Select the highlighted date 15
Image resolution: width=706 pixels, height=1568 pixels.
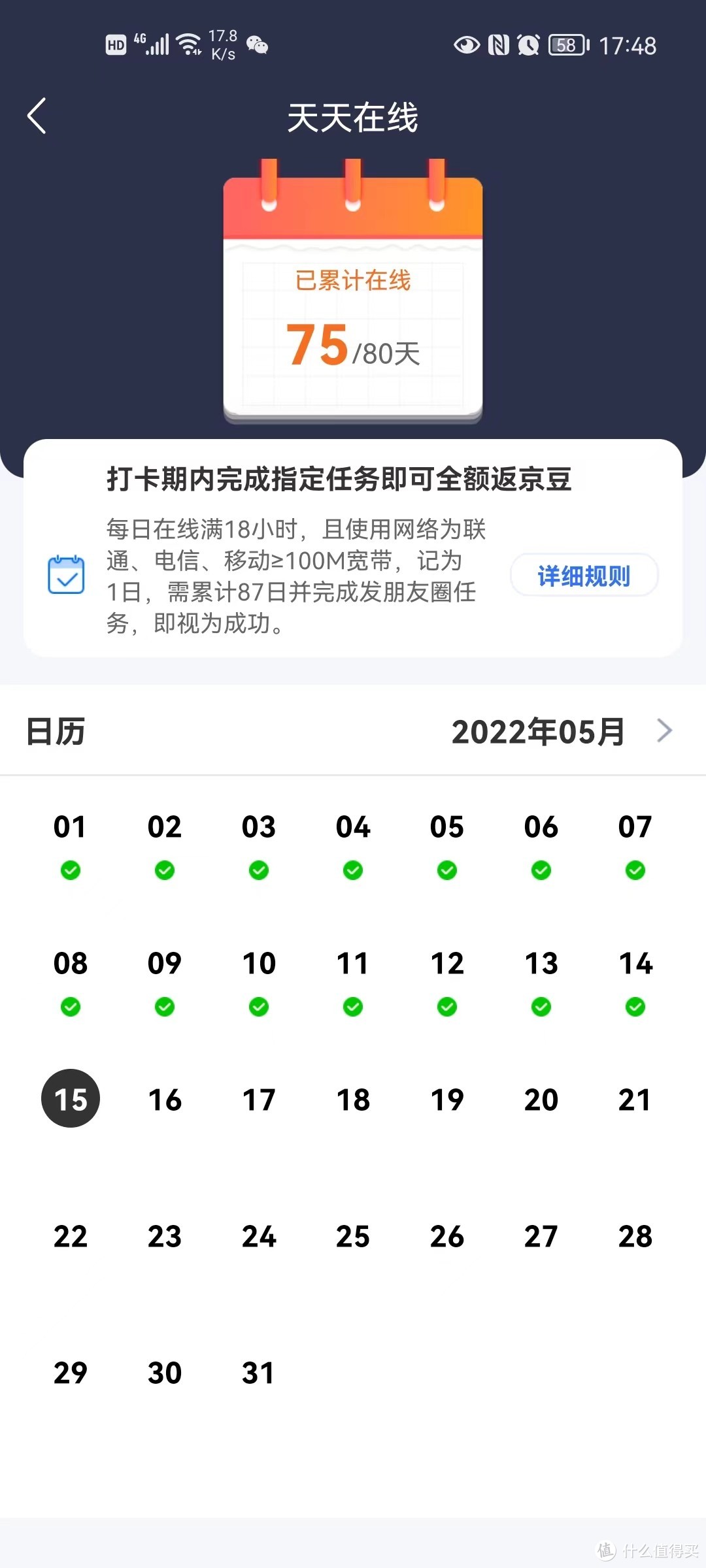pos(70,1098)
